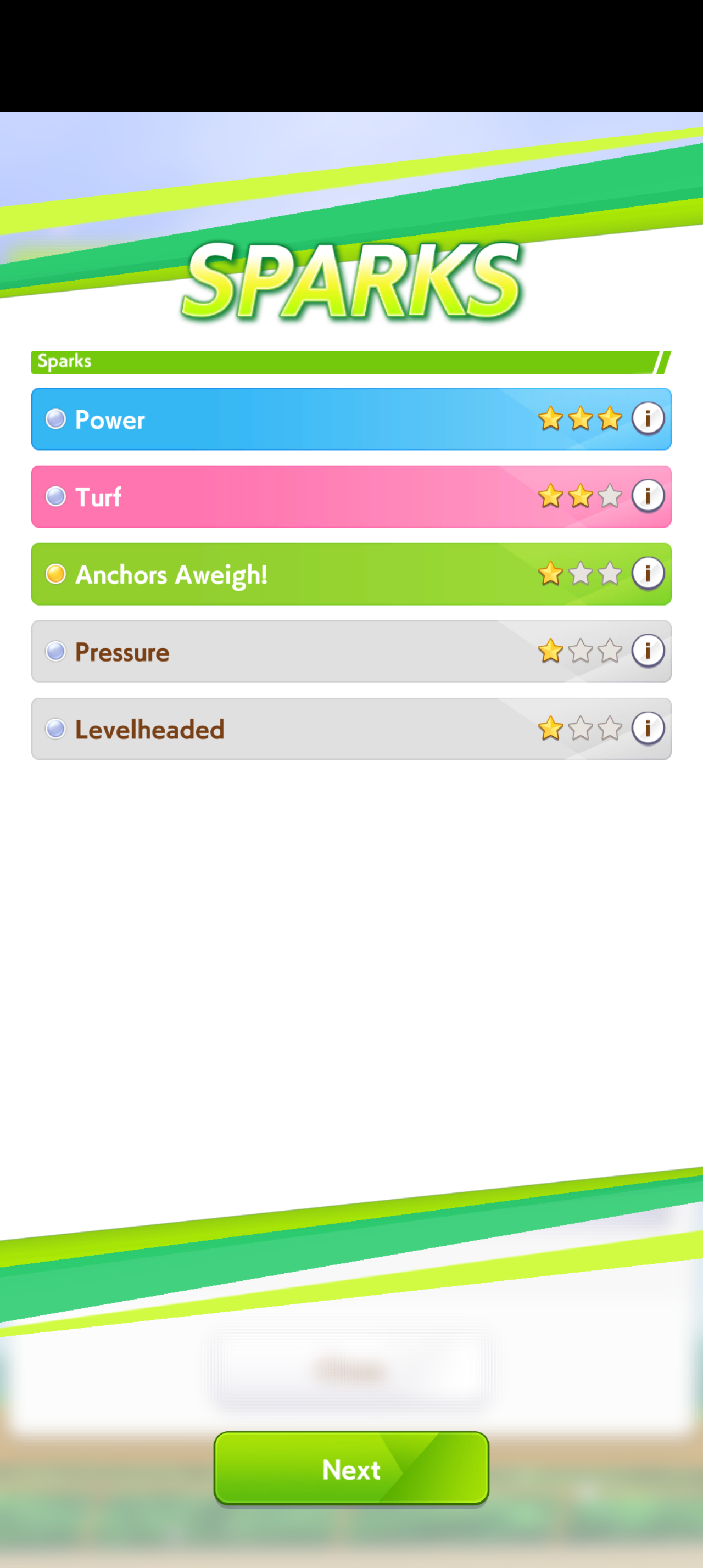Tap the Levelheaded info icon

[648, 728]
